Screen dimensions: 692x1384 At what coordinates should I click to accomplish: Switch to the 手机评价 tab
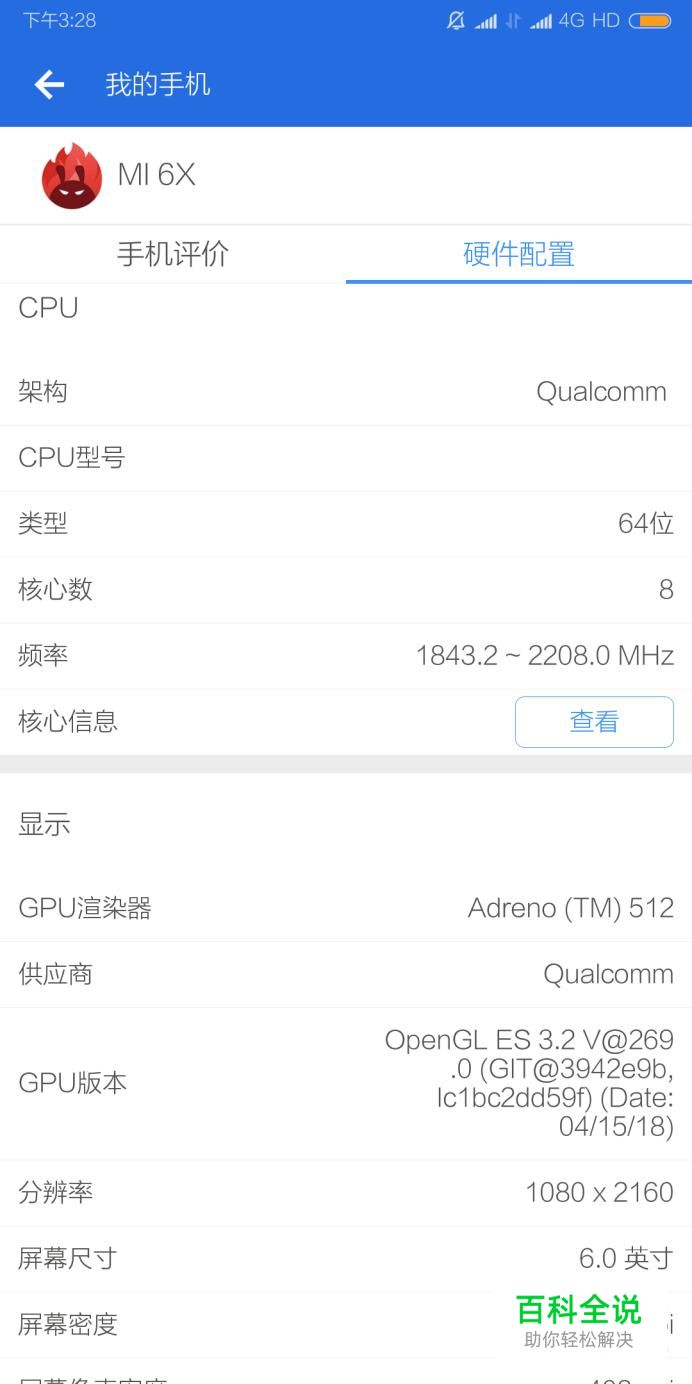click(173, 254)
